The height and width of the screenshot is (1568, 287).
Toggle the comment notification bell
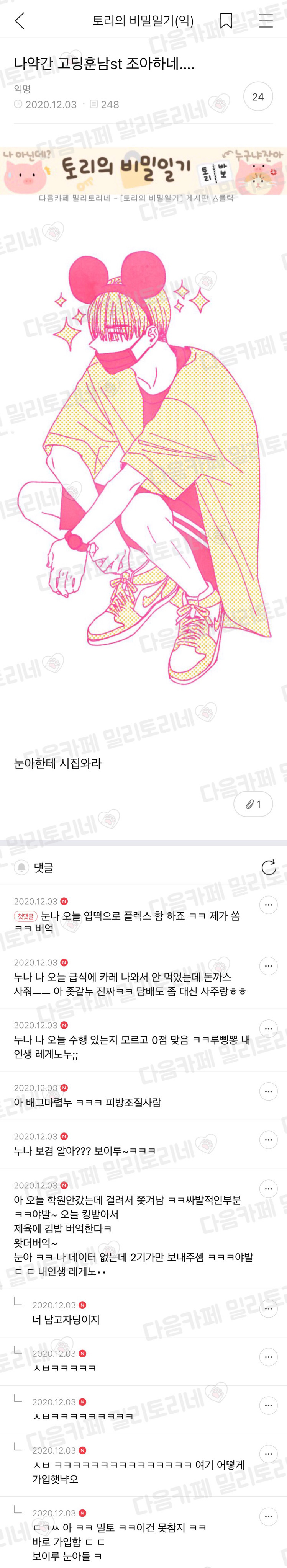point(21,867)
